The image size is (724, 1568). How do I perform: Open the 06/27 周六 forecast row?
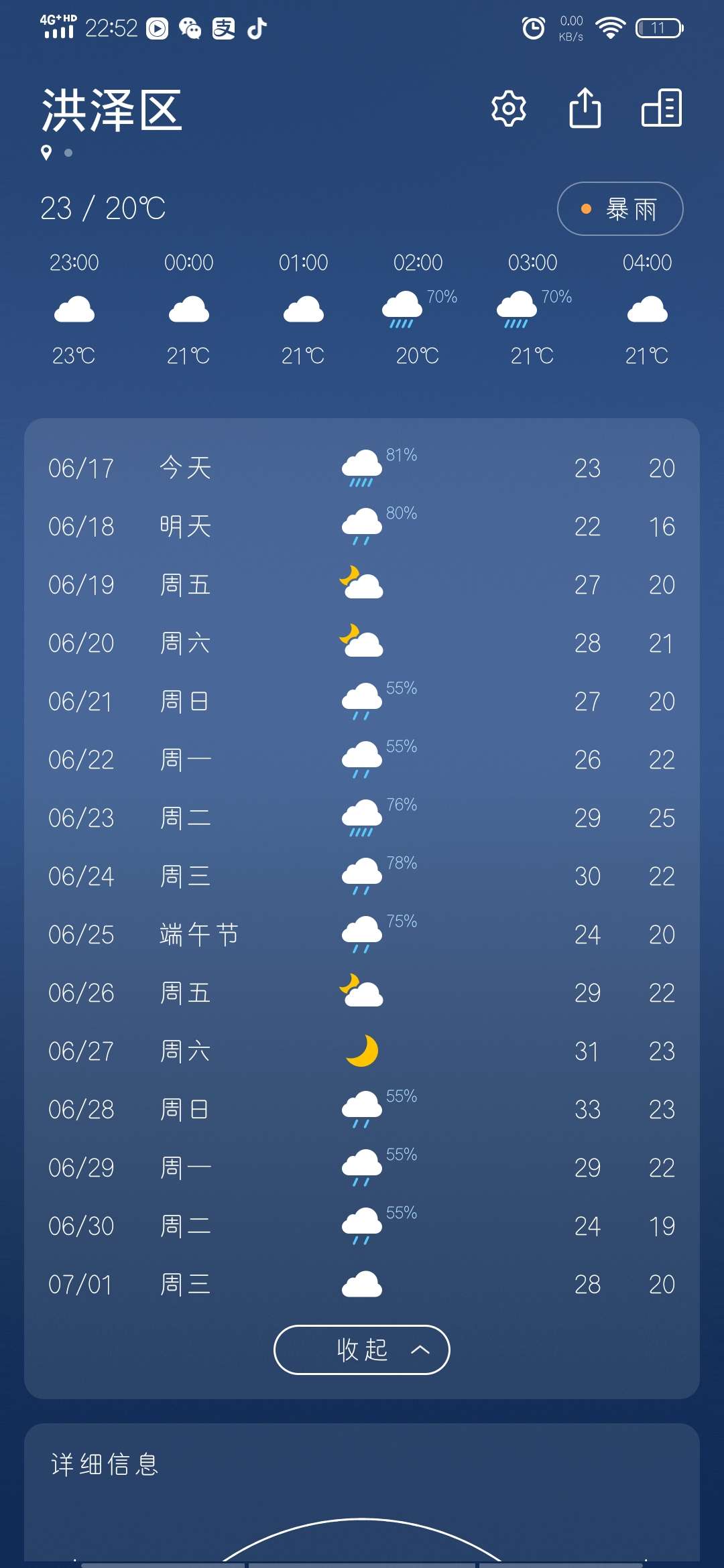point(362,1051)
